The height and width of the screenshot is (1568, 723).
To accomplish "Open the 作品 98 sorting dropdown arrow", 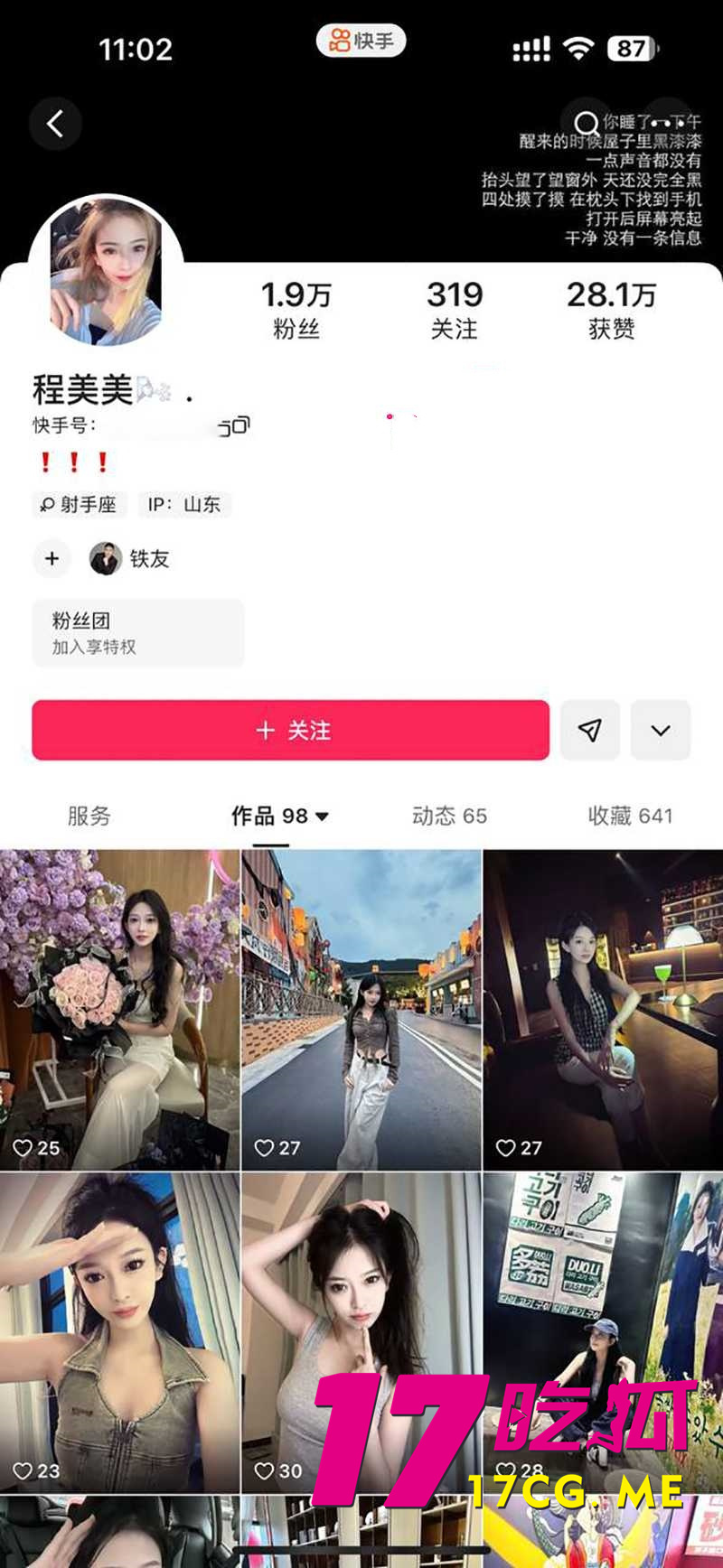I will 321,816.
